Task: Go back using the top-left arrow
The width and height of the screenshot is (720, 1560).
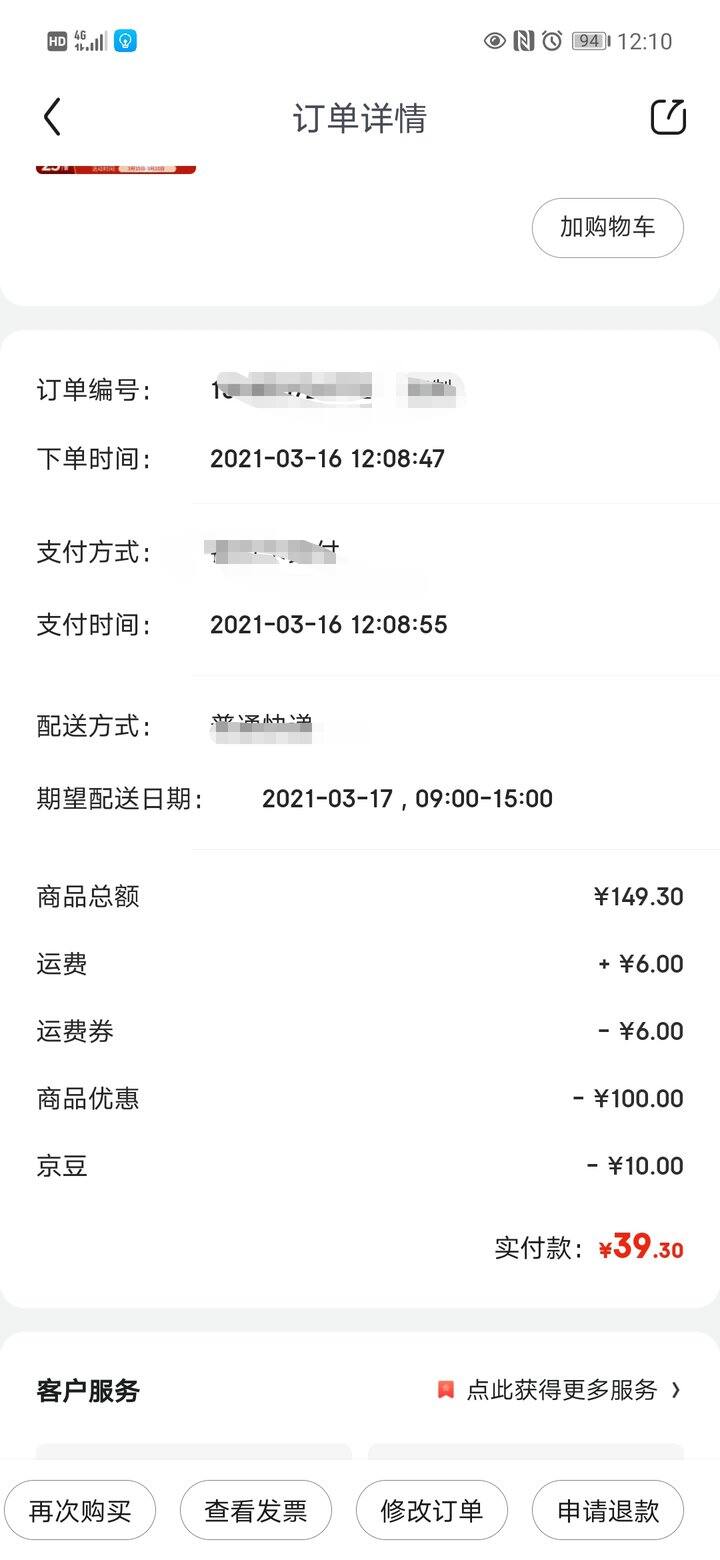Action: coord(52,117)
